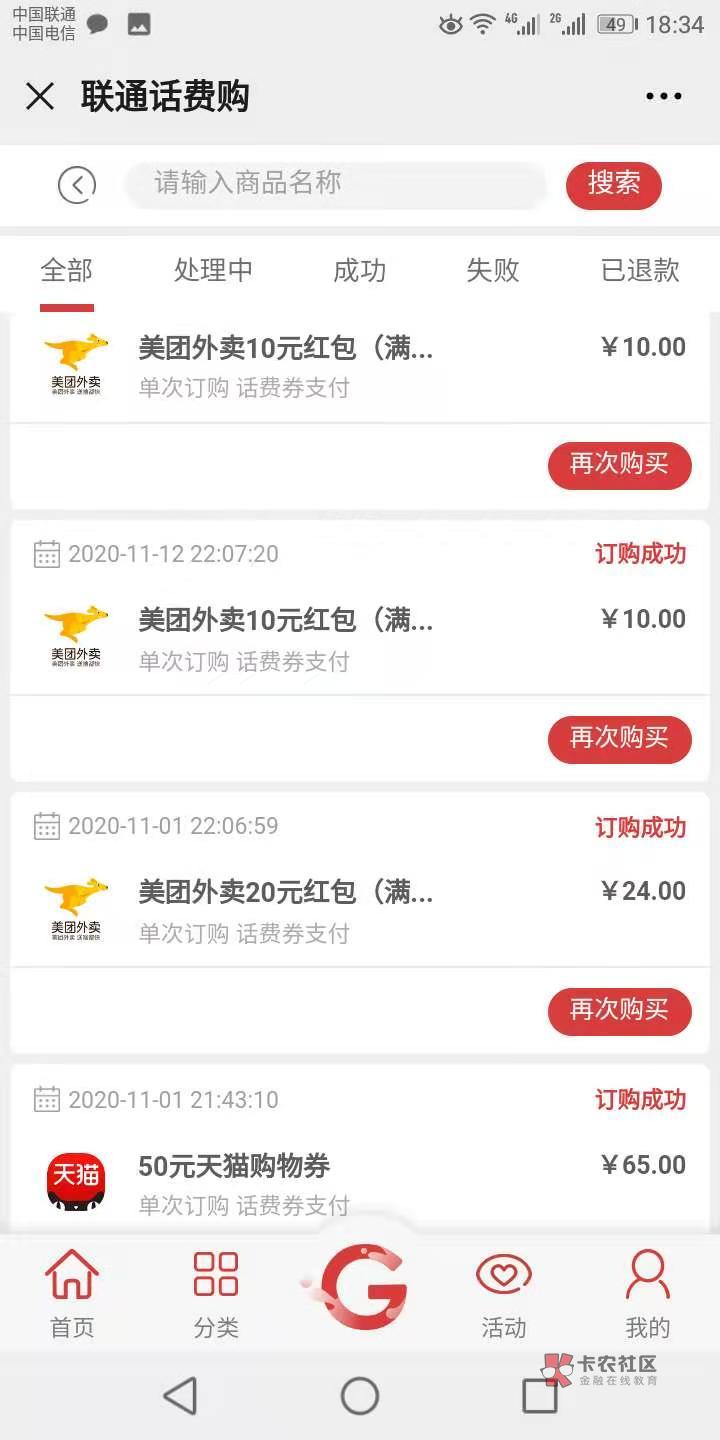Switch to the 处理中 tab
The image size is (720, 1440).
(213, 270)
